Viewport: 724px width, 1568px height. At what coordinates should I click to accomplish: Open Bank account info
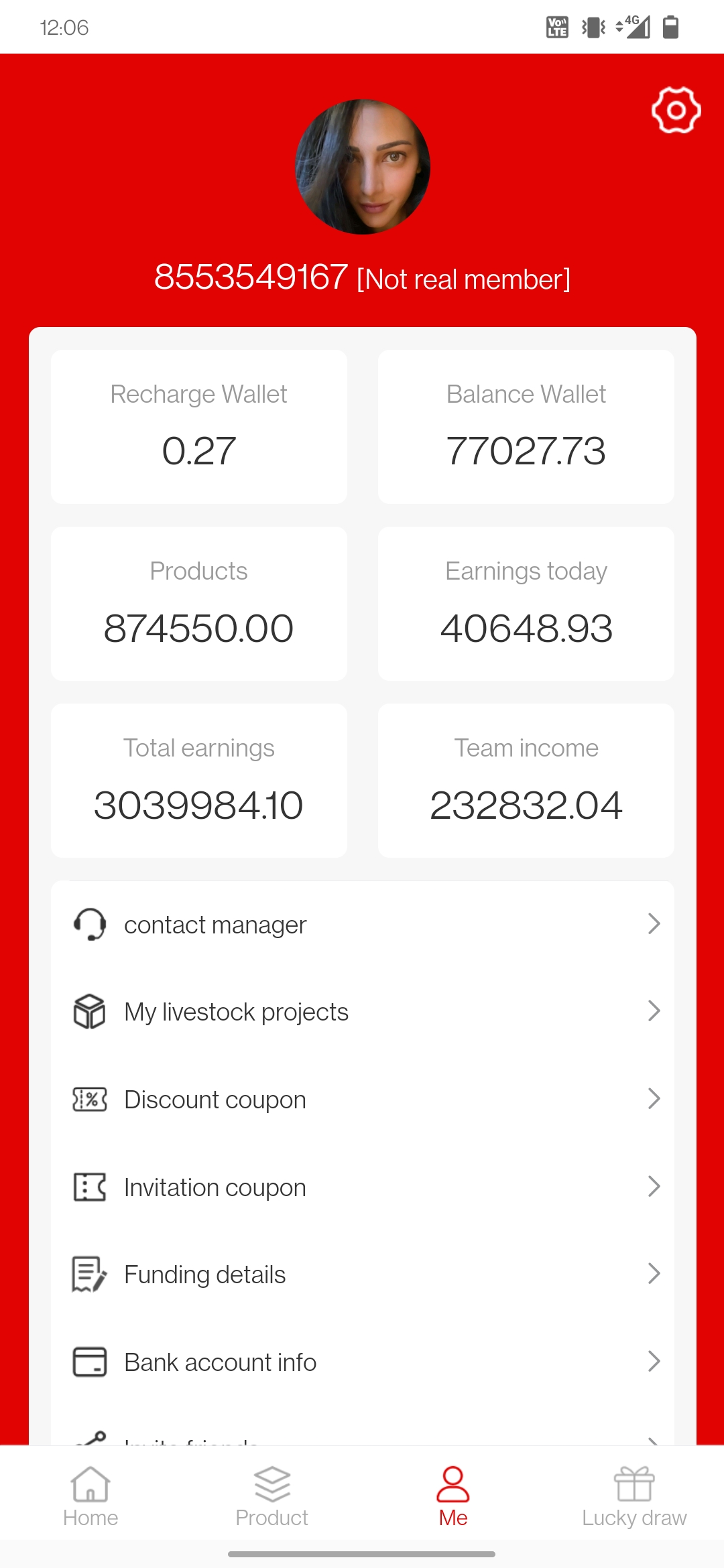(x=362, y=1362)
